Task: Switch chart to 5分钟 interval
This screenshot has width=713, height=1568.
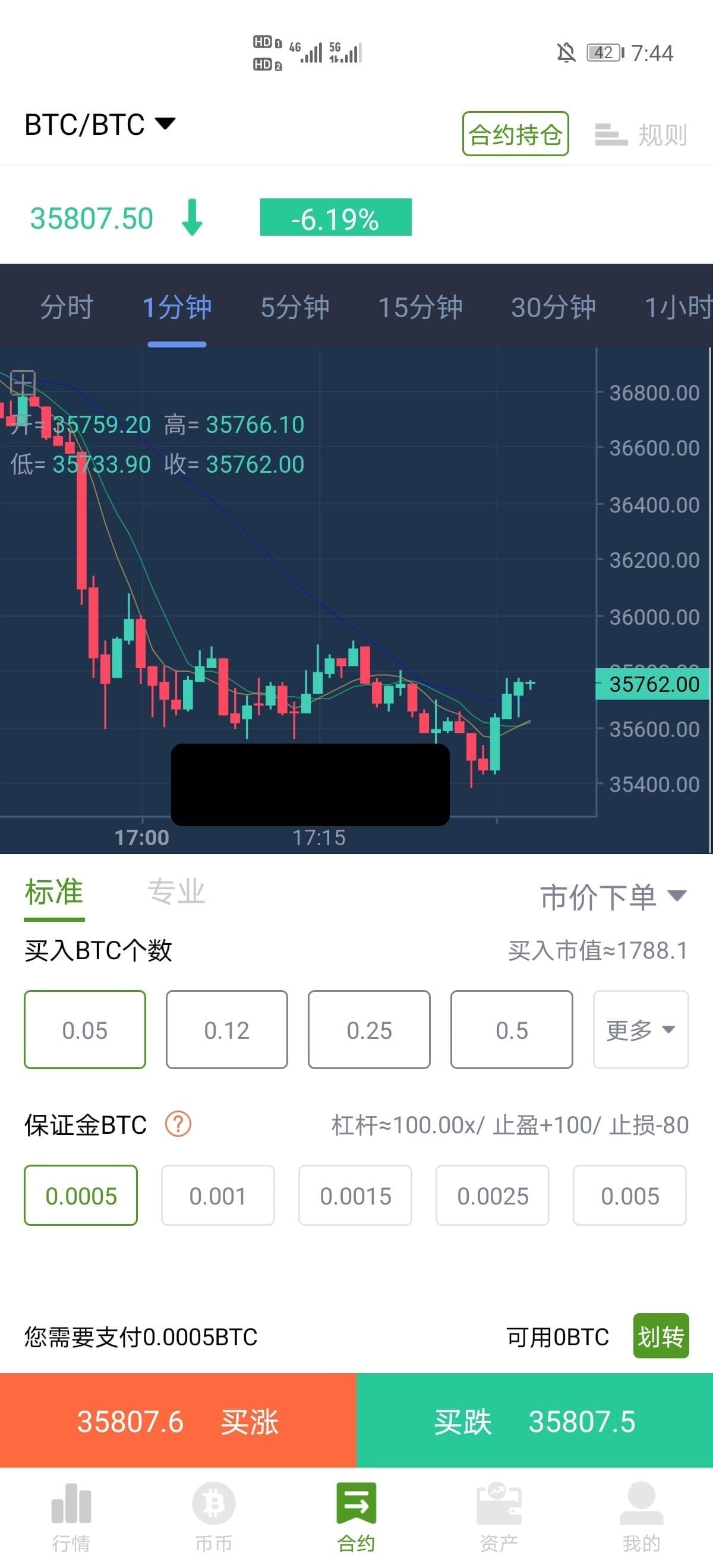Action: click(x=295, y=308)
